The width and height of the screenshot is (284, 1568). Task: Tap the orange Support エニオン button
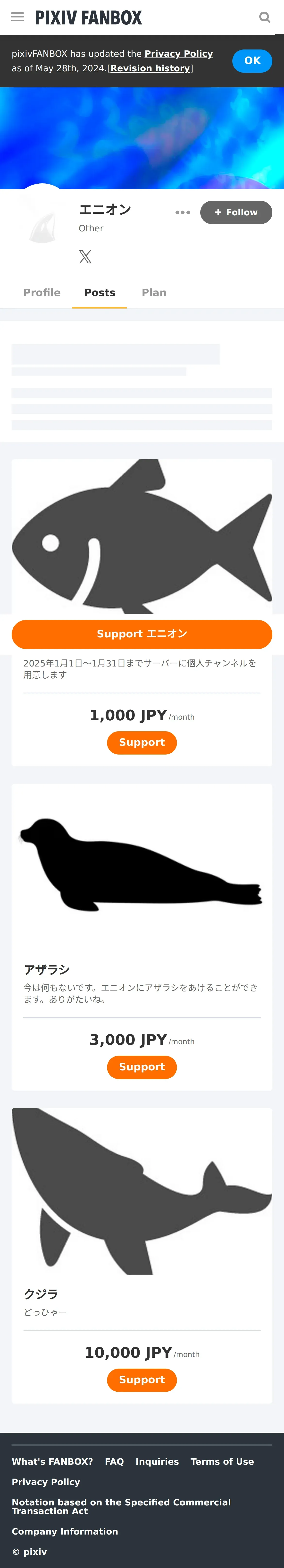click(142, 634)
